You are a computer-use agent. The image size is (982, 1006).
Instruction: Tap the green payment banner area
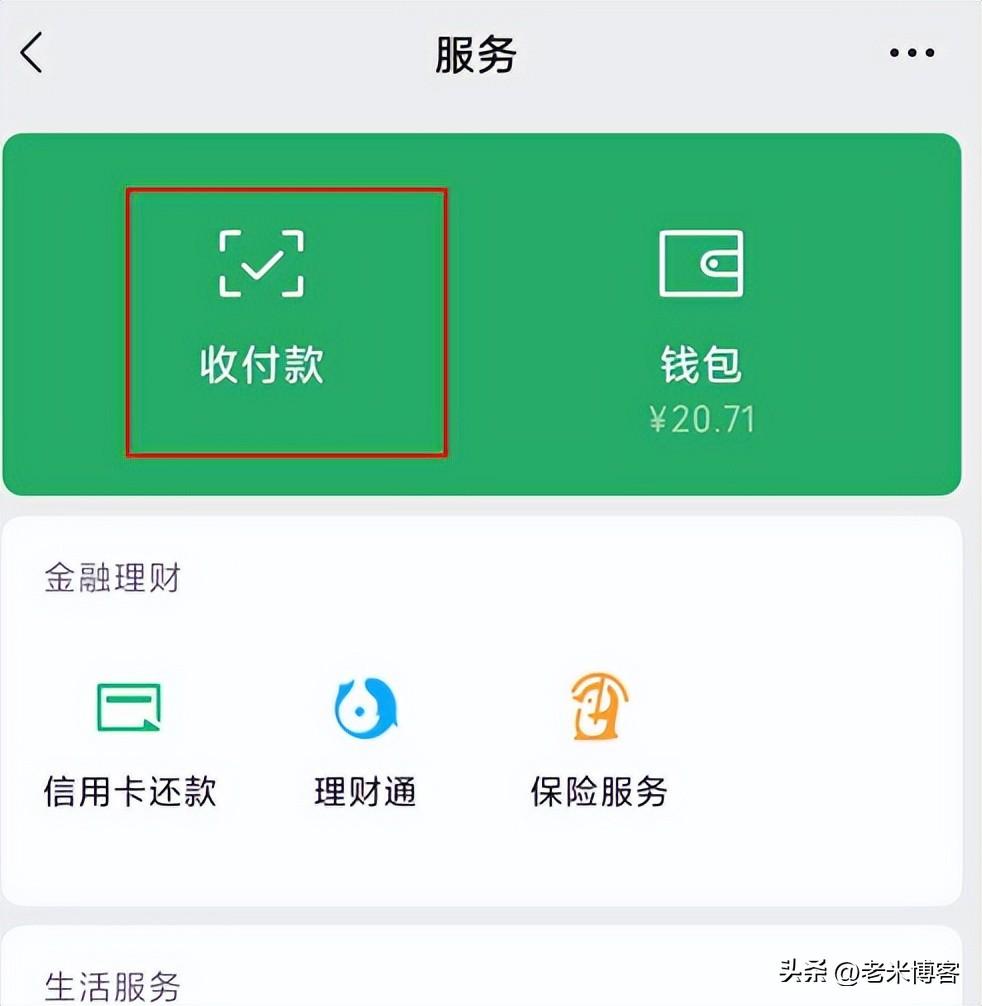(490, 310)
